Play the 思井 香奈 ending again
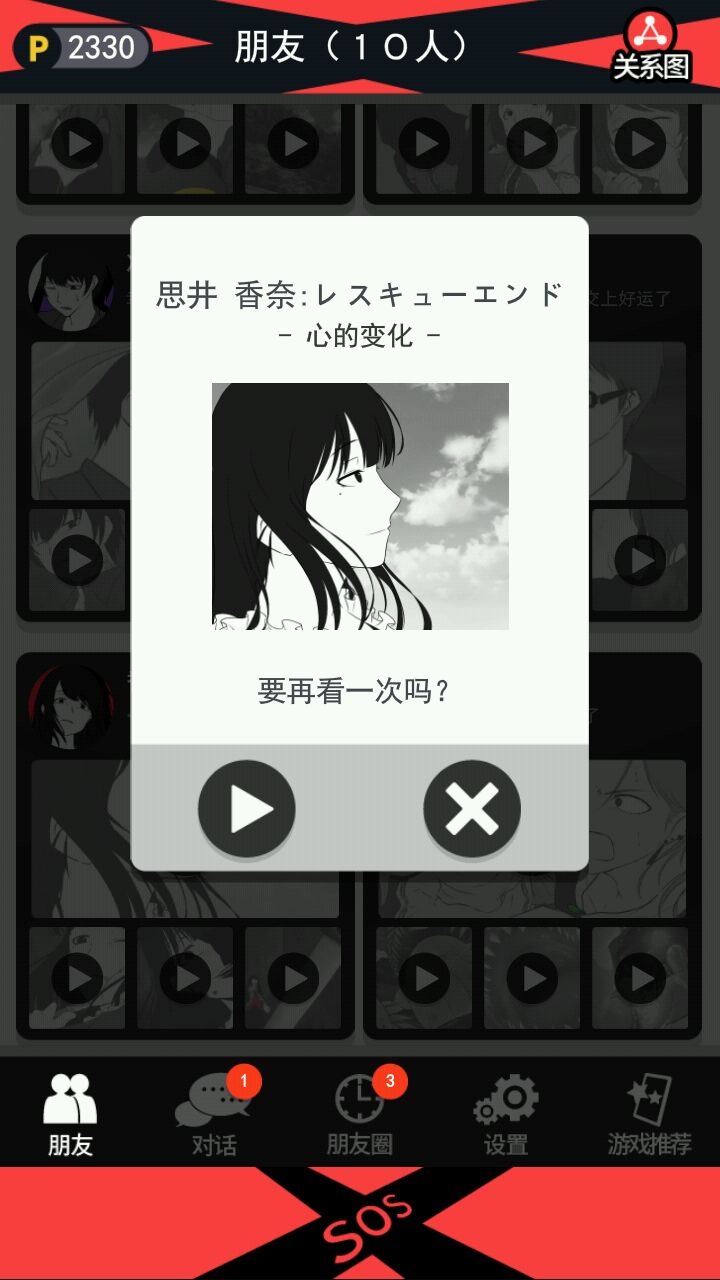 pyautogui.click(x=247, y=809)
